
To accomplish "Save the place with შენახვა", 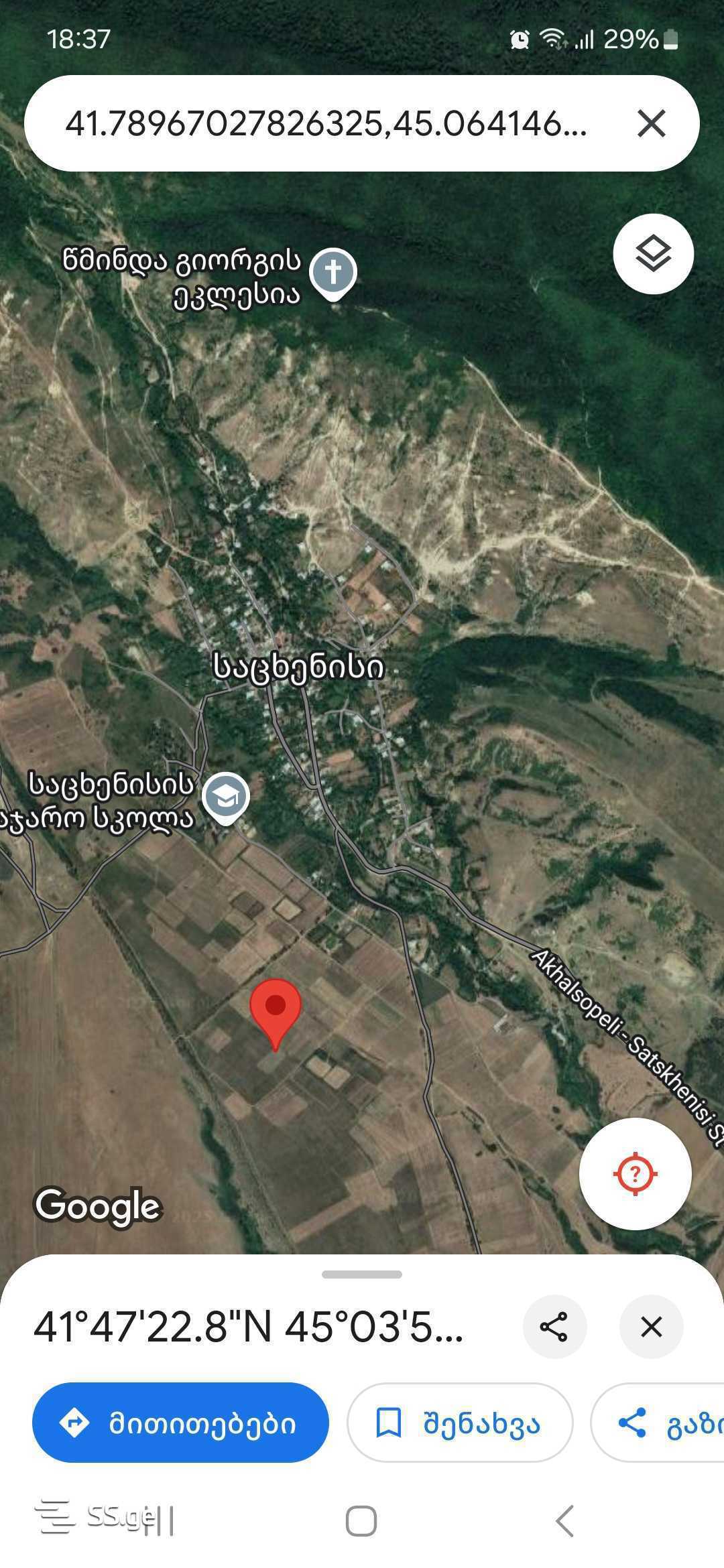I will pos(460,1423).
